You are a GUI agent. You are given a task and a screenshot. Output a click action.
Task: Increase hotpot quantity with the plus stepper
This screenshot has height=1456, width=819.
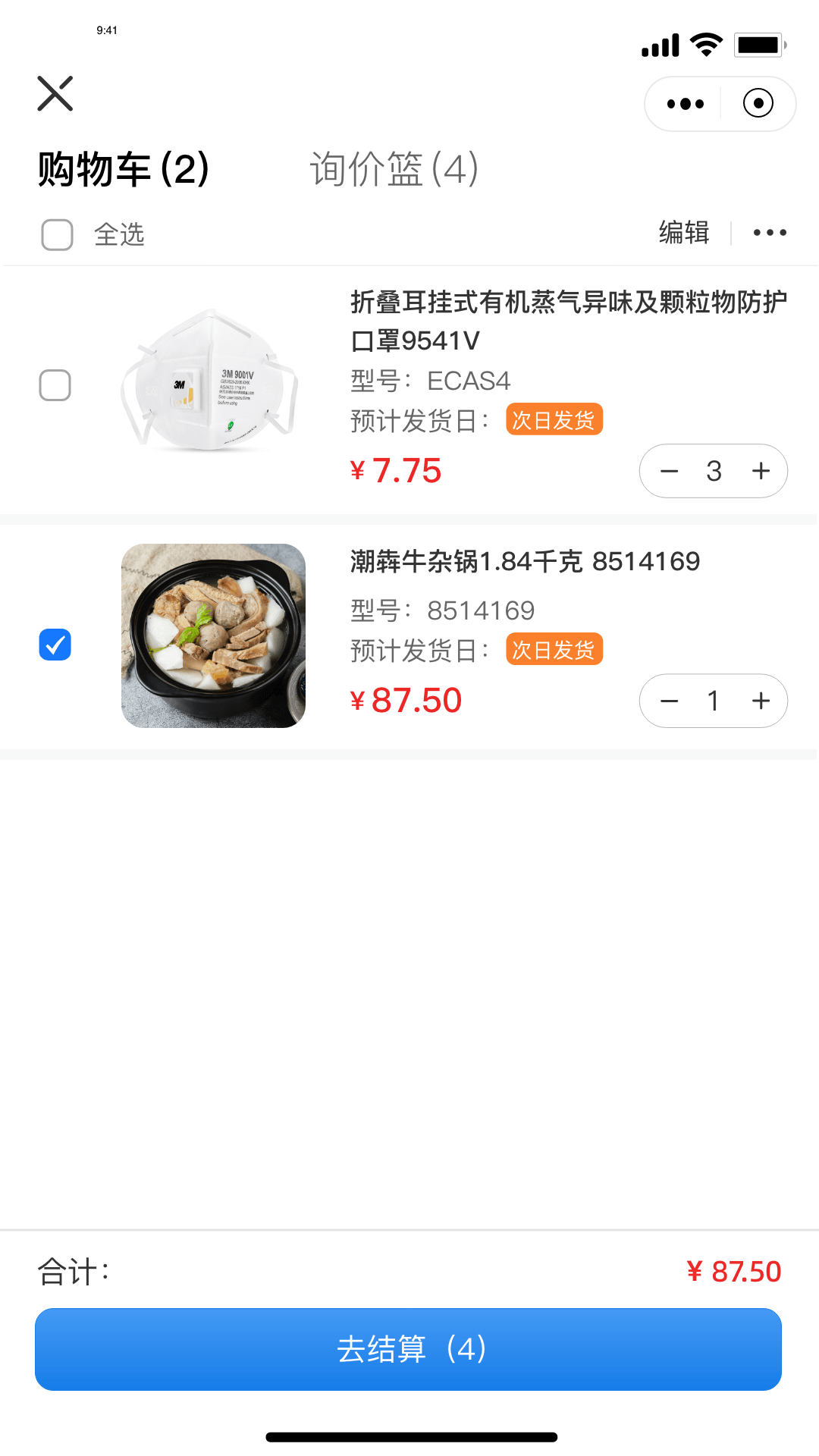point(761,701)
